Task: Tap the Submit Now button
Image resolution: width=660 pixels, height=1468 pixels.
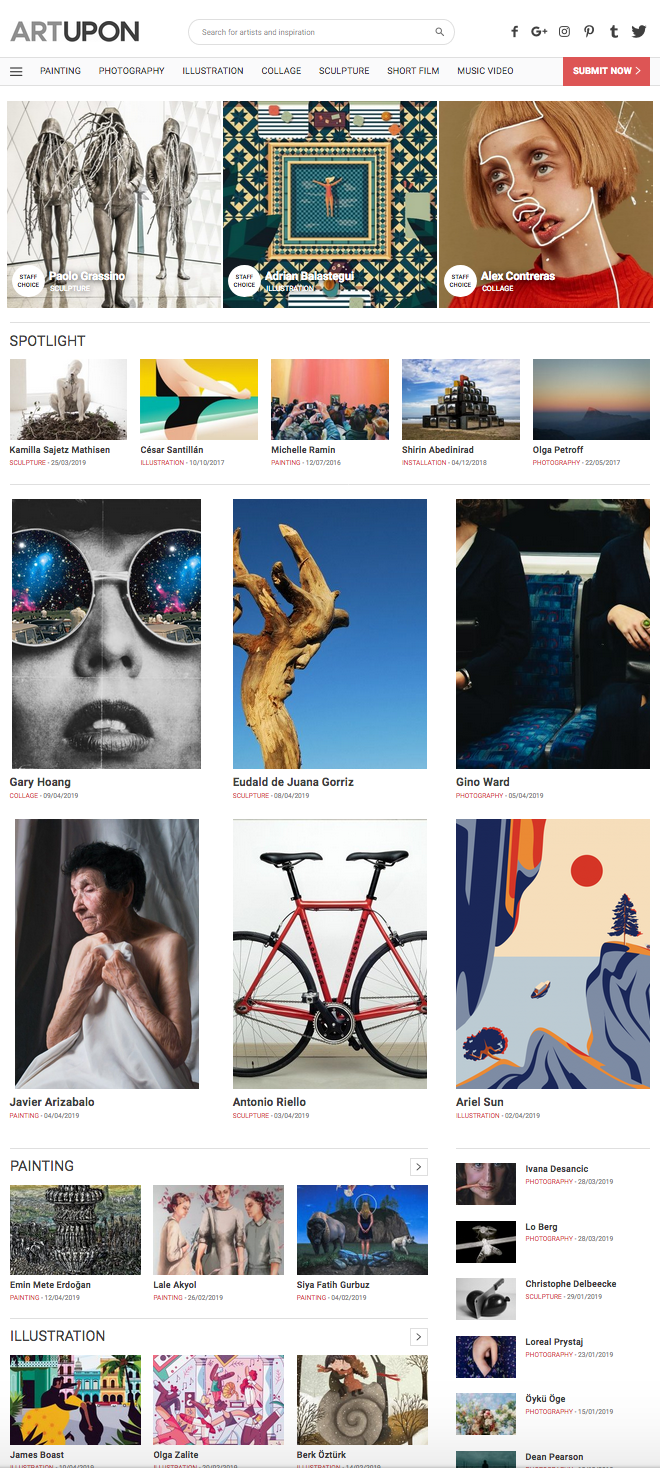Action: click(606, 71)
